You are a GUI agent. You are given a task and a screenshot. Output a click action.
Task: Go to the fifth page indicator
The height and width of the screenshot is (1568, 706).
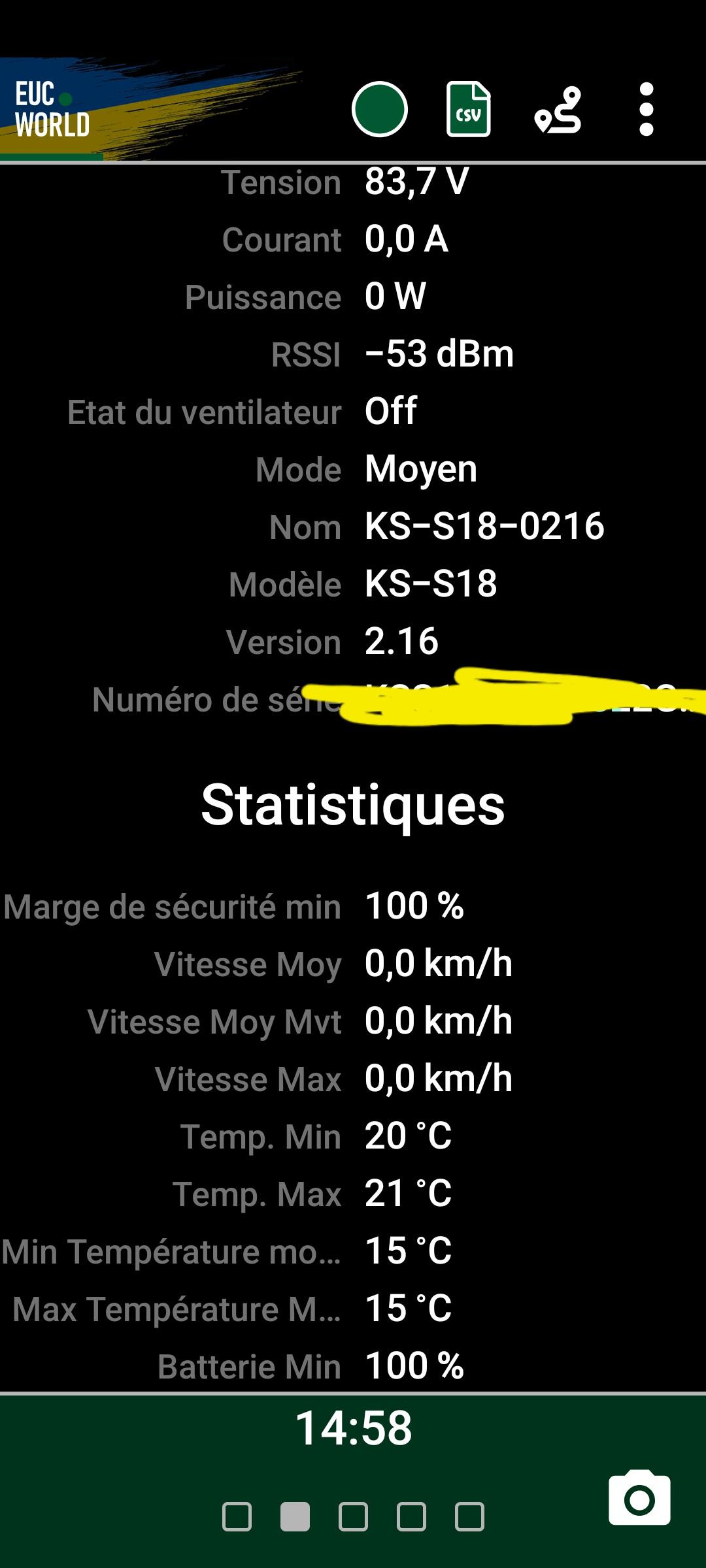469,1516
